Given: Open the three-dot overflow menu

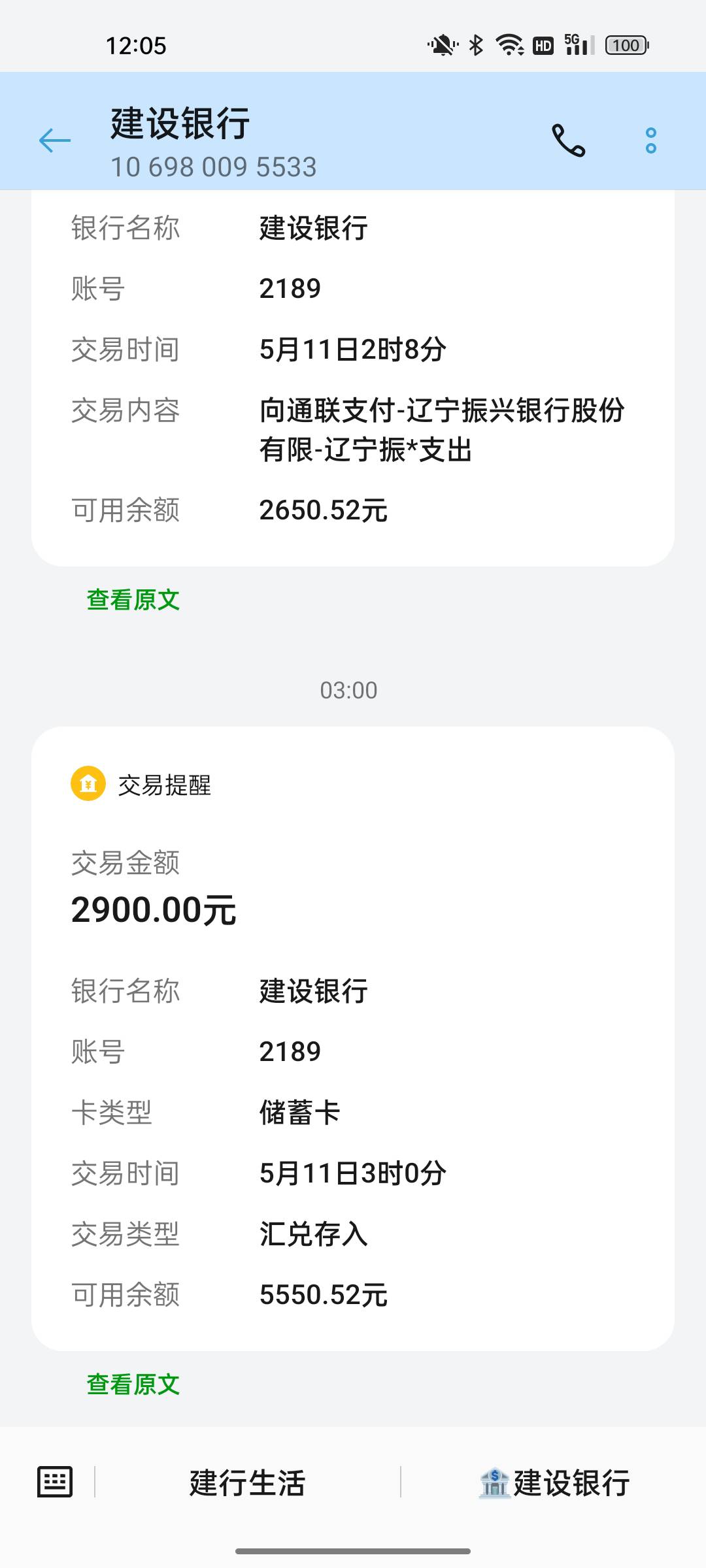Looking at the screenshot, I should [x=650, y=140].
